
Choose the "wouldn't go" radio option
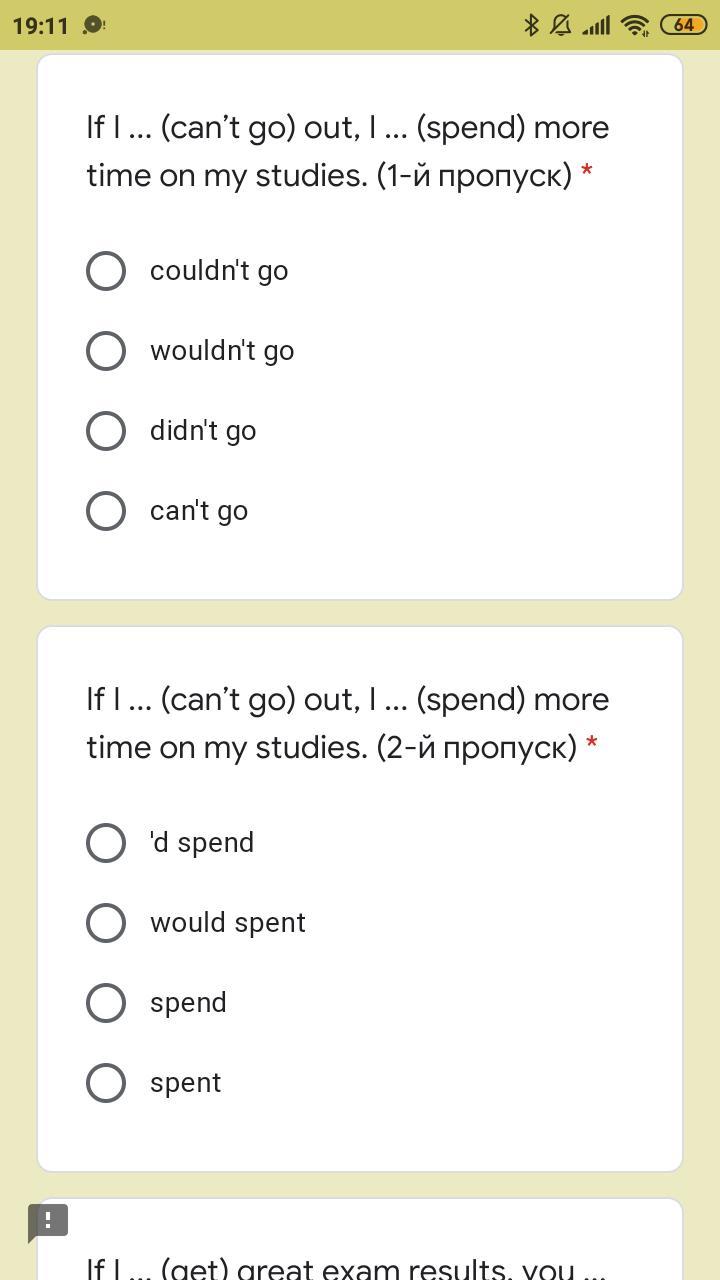[106, 351]
